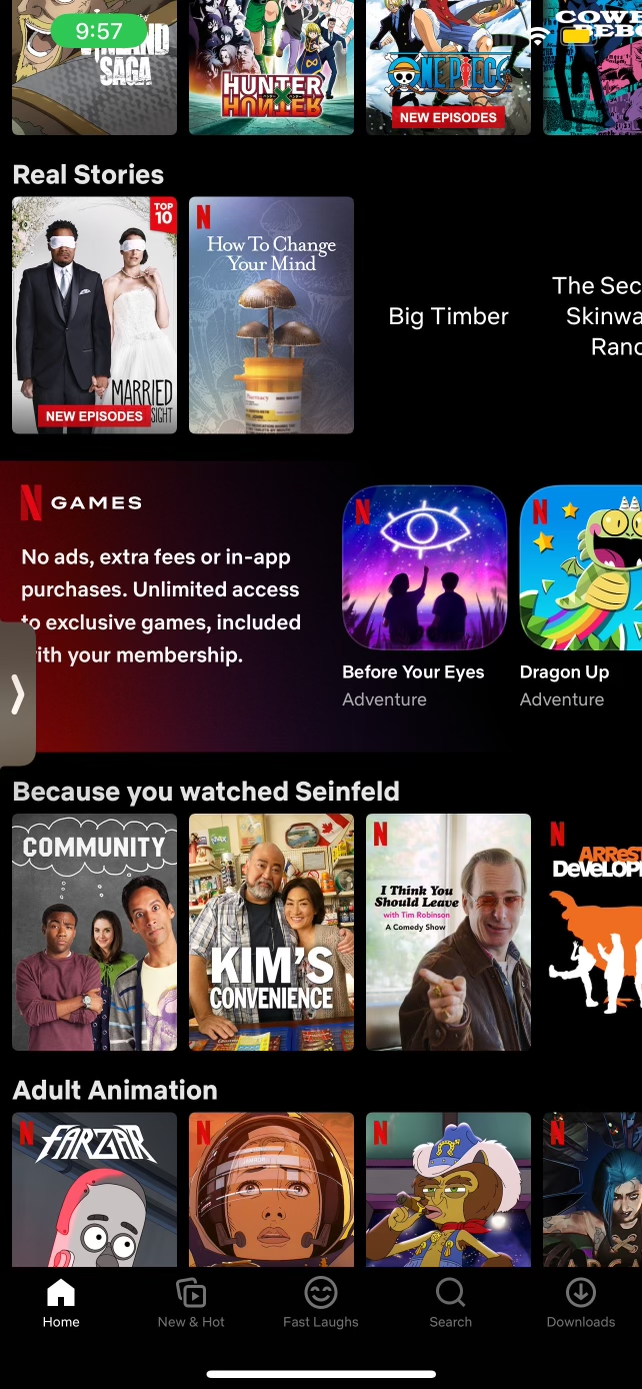
Task: Open the Before Your Eyes game
Action: point(424,568)
